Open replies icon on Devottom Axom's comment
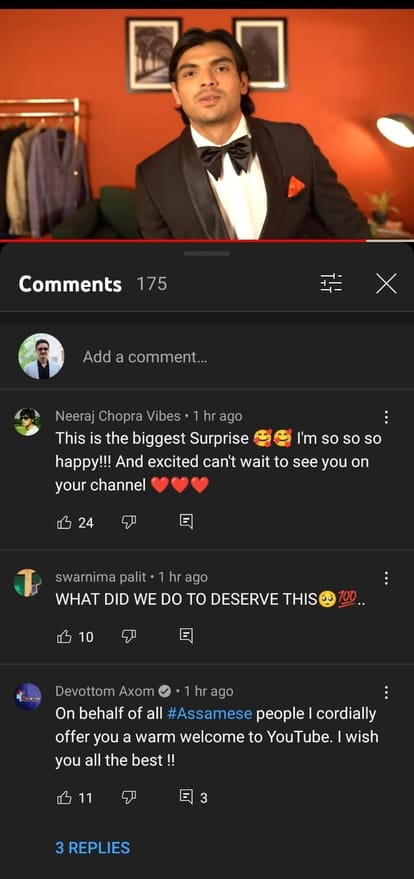This screenshot has height=879, width=414. click(x=186, y=797)
